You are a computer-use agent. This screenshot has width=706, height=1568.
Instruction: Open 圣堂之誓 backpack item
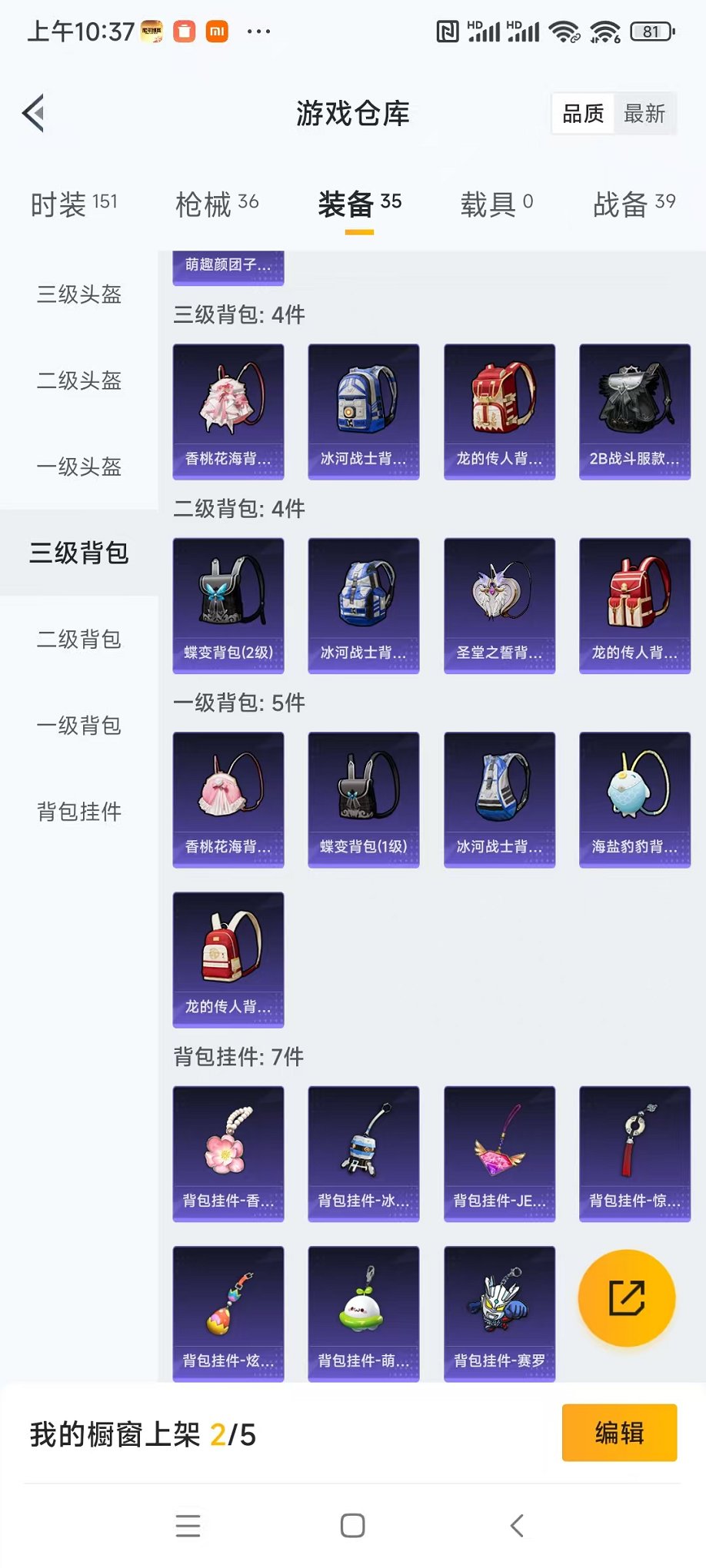499,605
